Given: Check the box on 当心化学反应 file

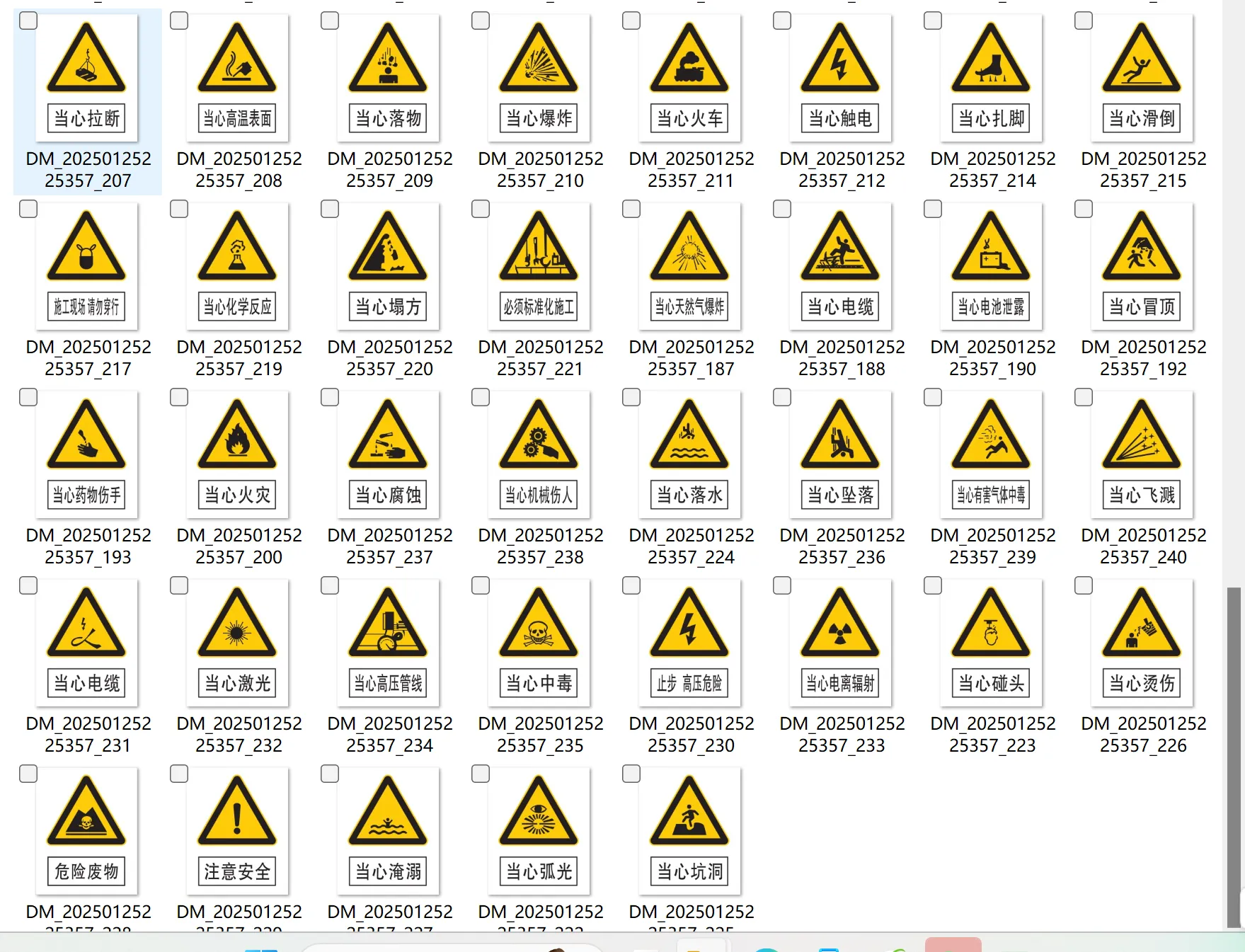Looking at the screenshot, I should click(x=179, y=209).
